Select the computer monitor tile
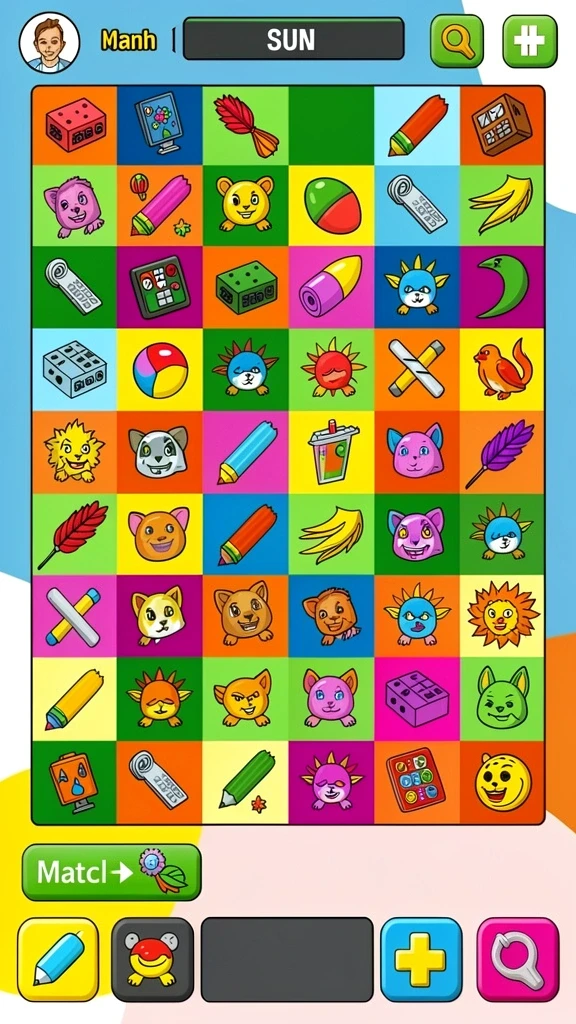The width and height of the screenshot is (576, 1024). click(x=160, y=125)
